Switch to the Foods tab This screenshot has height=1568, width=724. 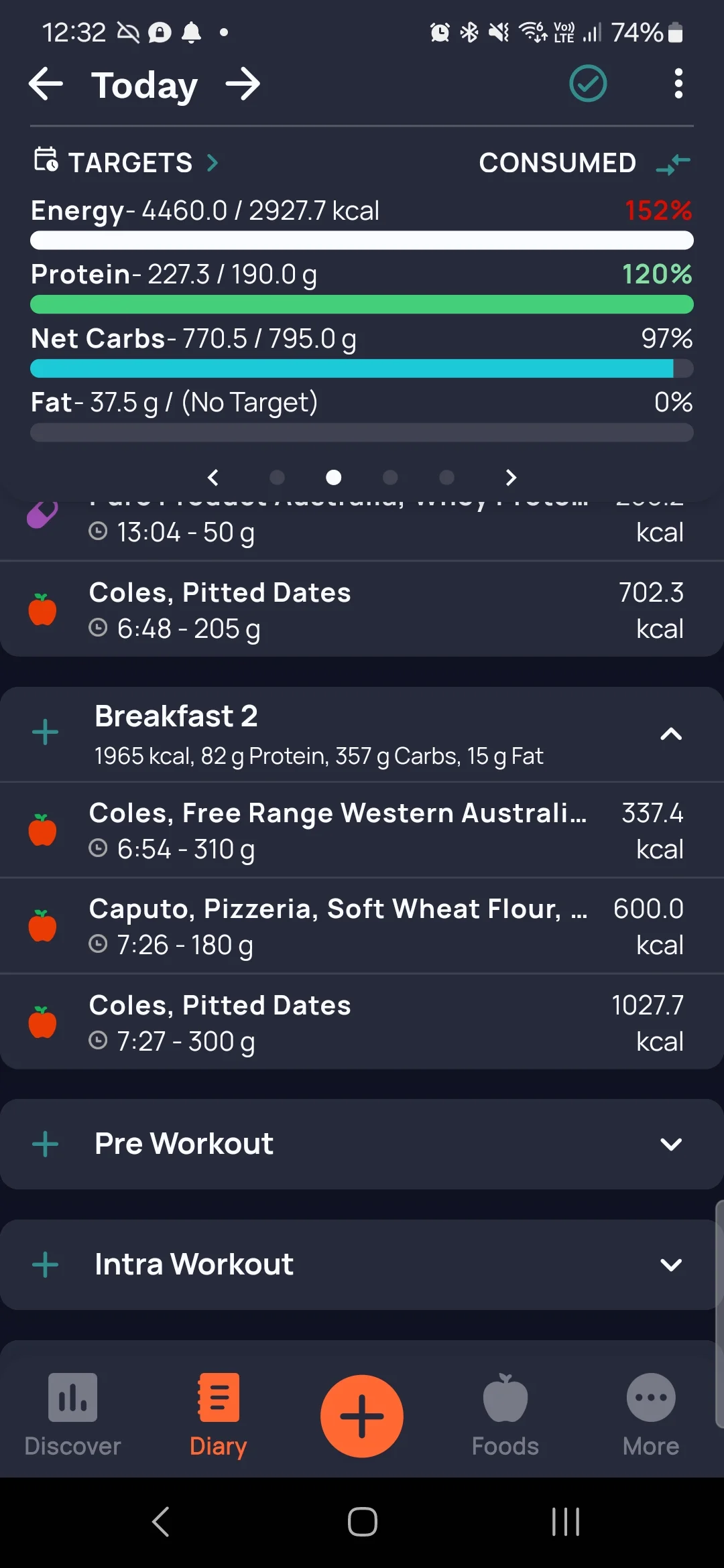click(505, 1415)
